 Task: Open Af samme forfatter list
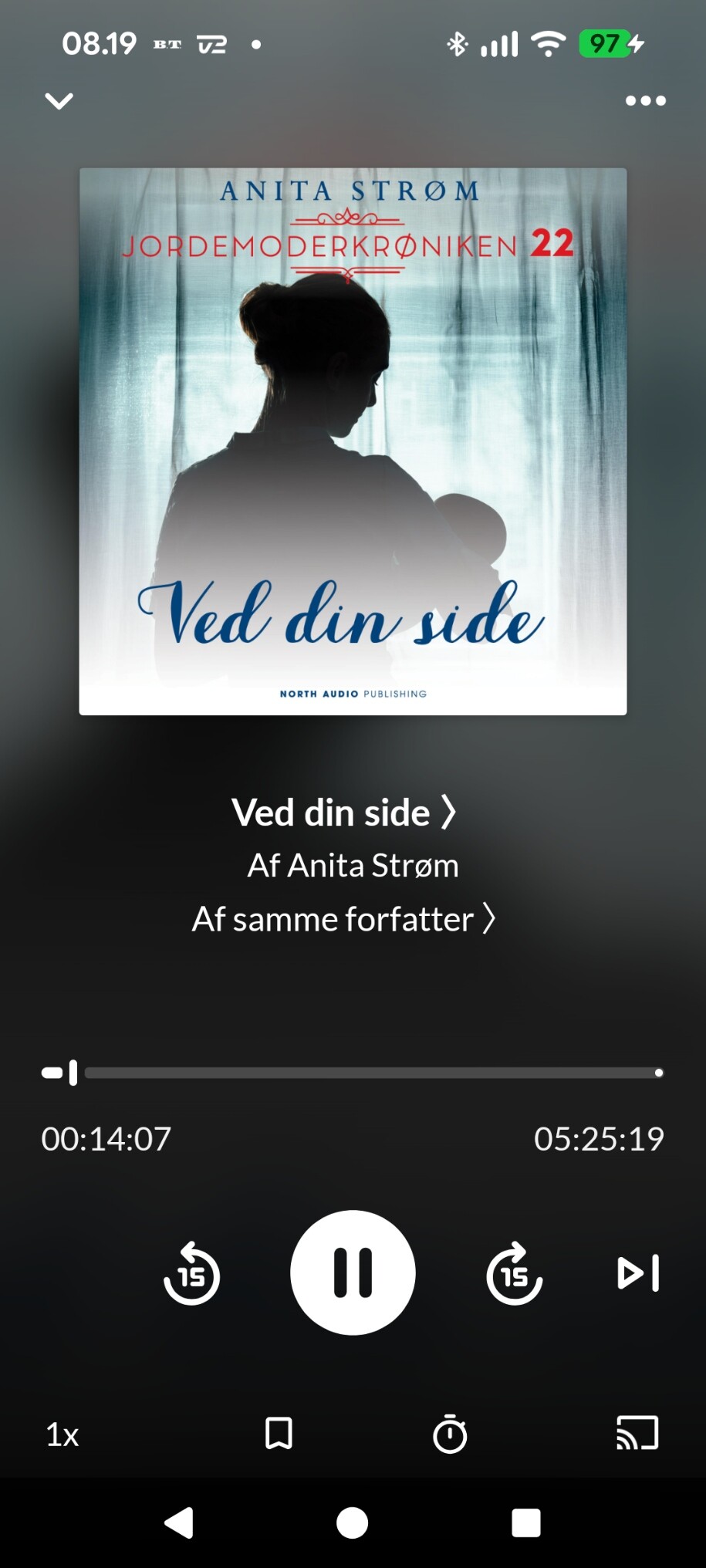click(x=343, y=919)
